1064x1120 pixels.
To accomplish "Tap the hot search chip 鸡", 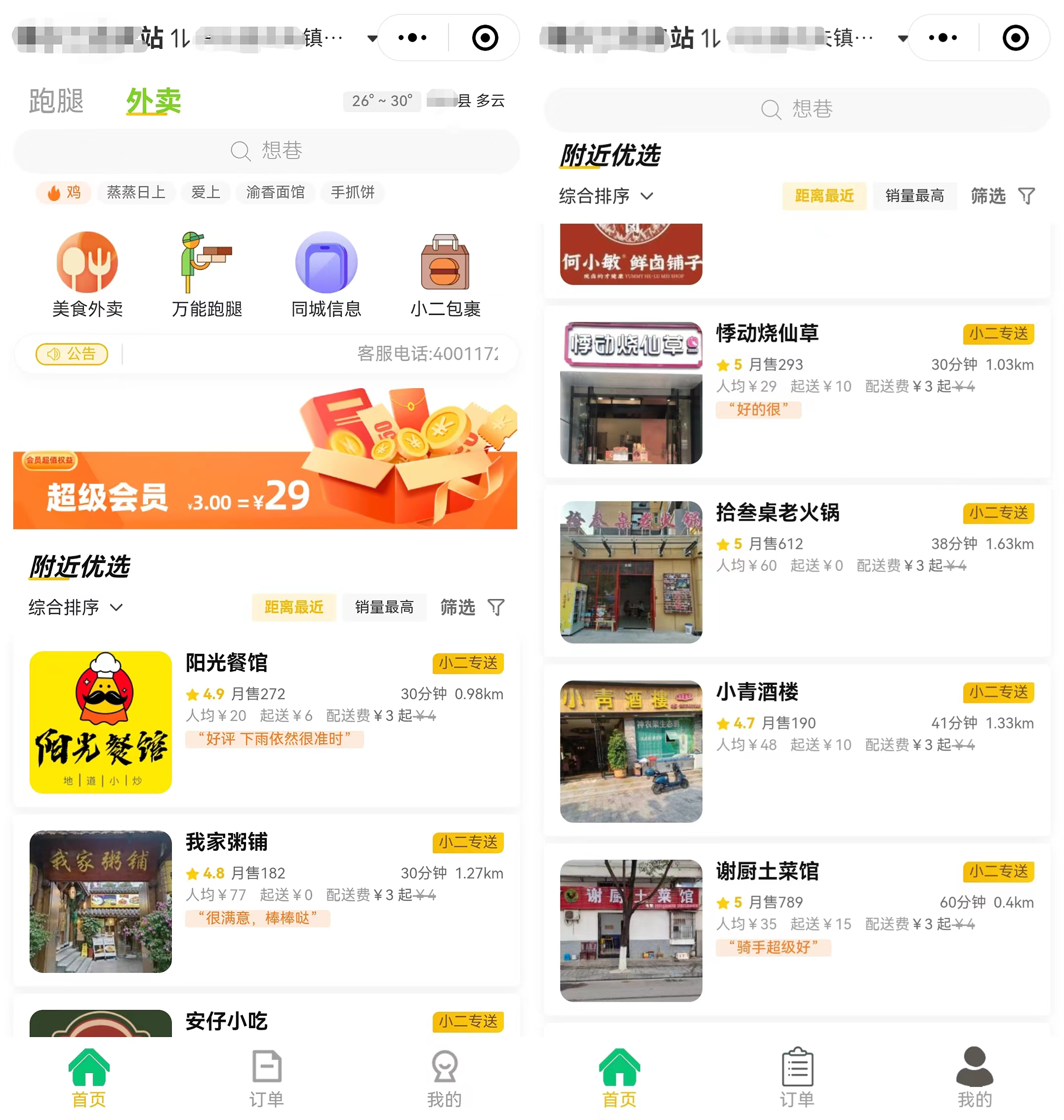I will click(64, 193).
